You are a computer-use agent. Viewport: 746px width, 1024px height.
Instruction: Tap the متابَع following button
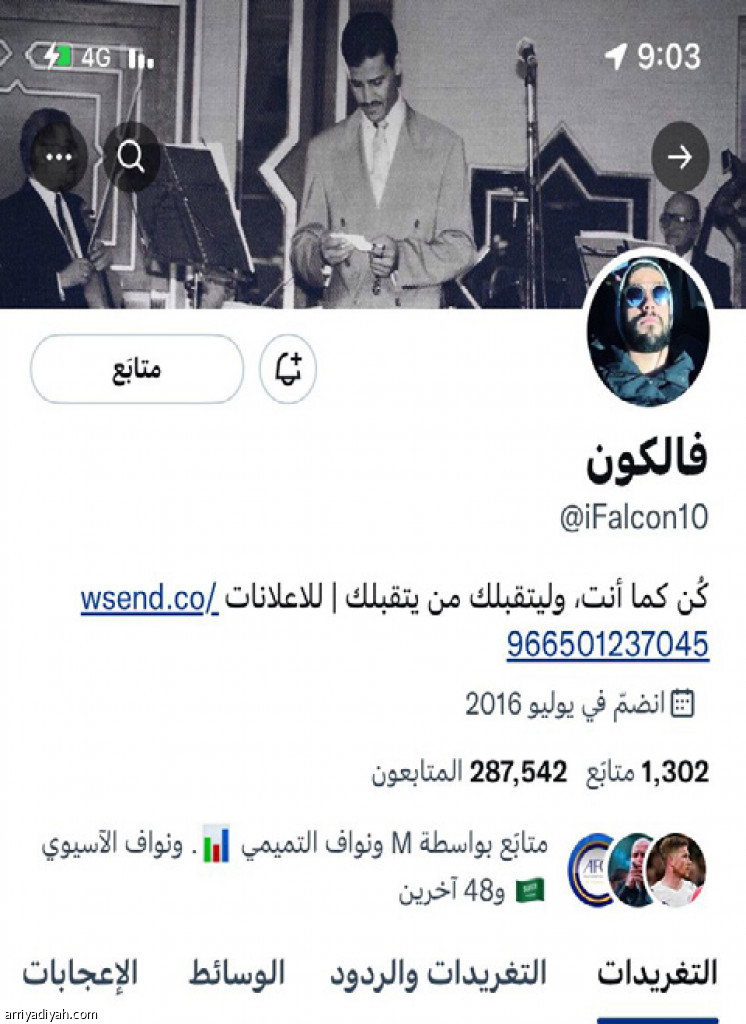tap(137, 369)
